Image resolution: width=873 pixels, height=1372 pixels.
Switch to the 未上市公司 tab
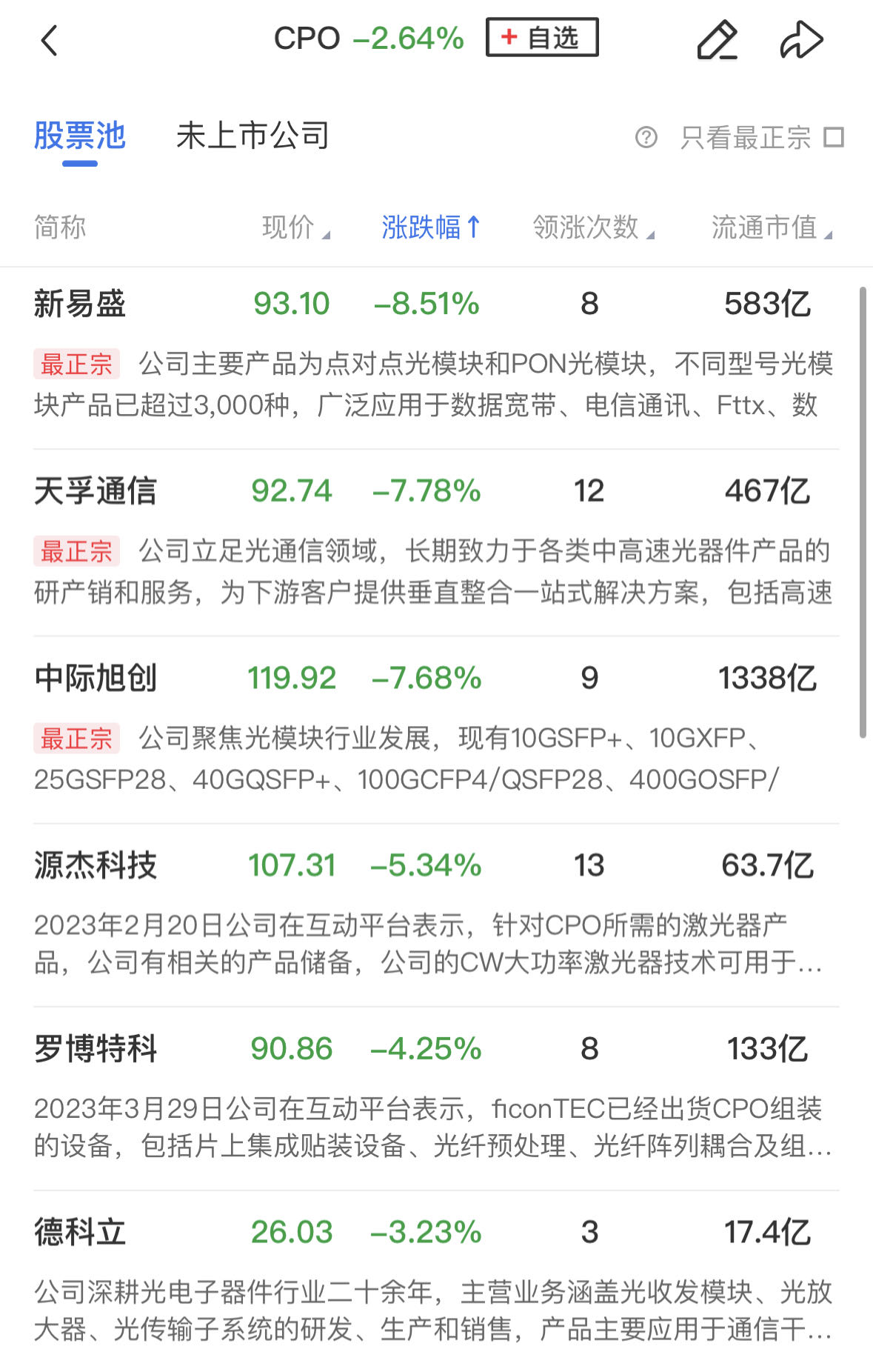[252, 136]
